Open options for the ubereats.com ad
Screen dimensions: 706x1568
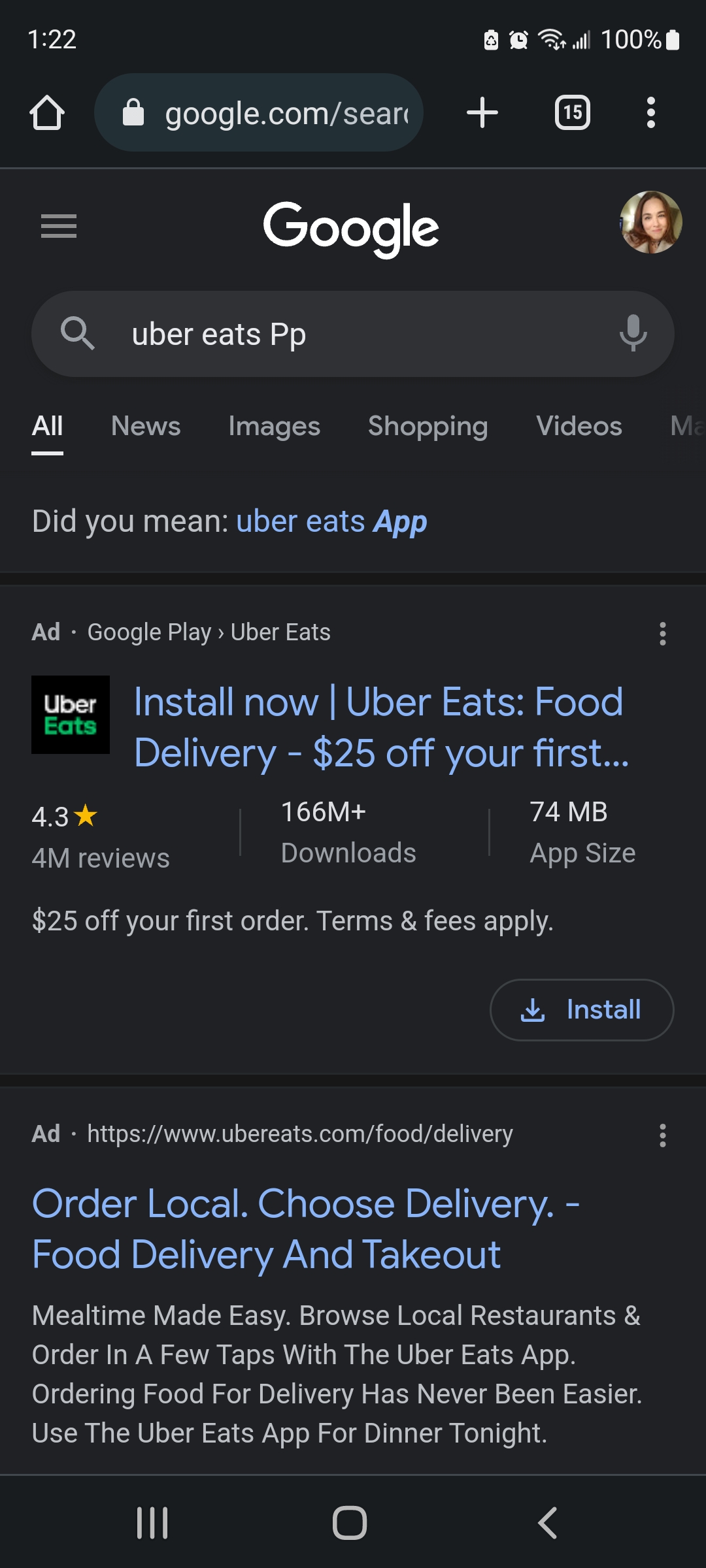click(x=662, y=1135)
